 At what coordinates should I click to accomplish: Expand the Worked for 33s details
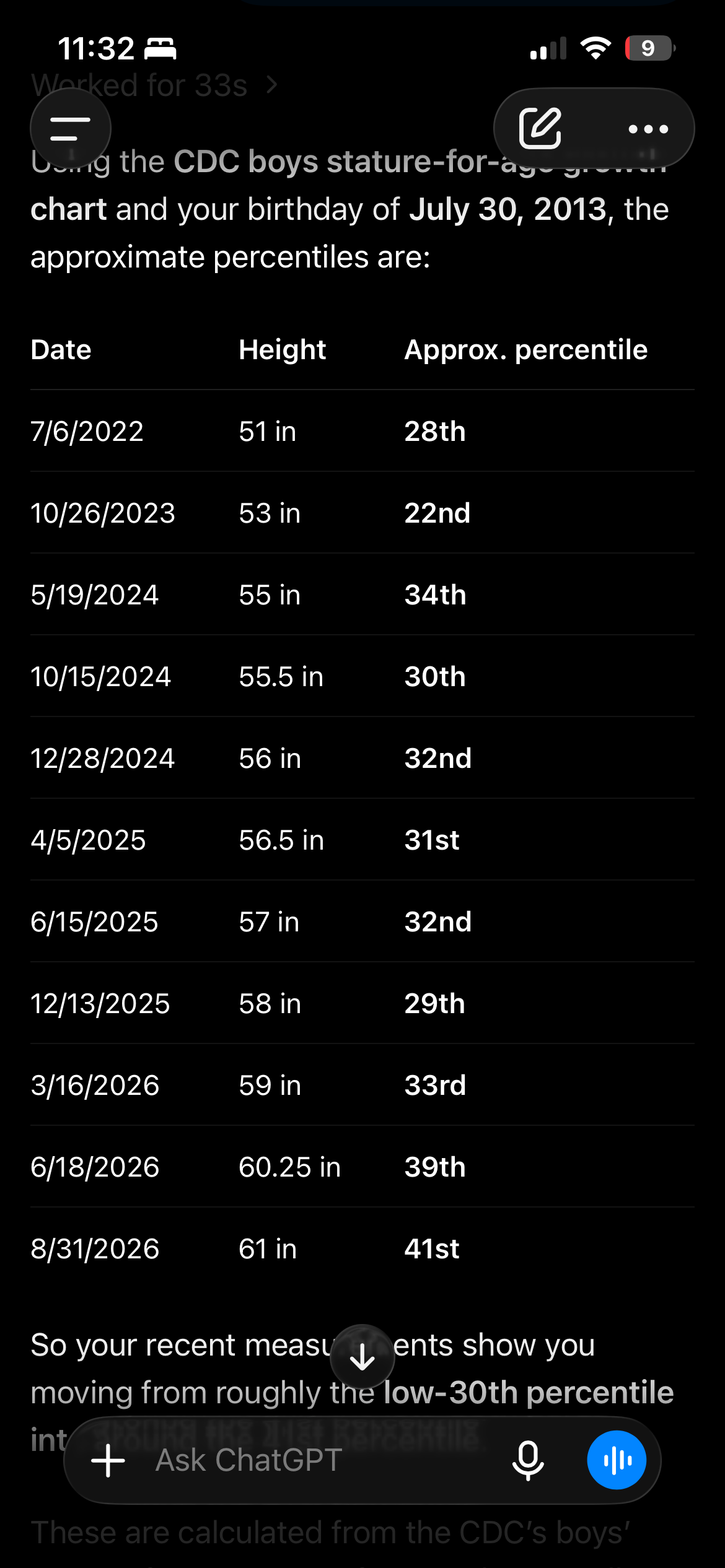tap(154, 85)
